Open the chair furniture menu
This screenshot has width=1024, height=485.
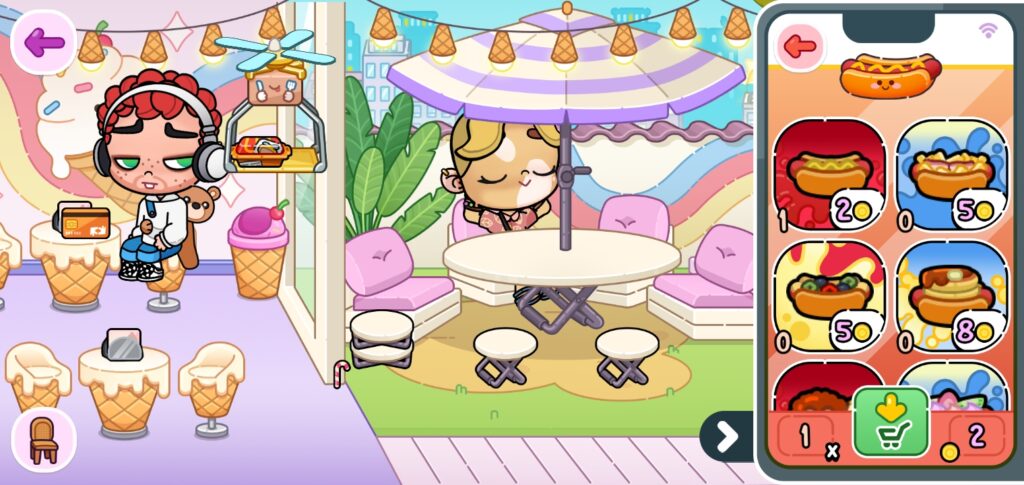[43, 440]
